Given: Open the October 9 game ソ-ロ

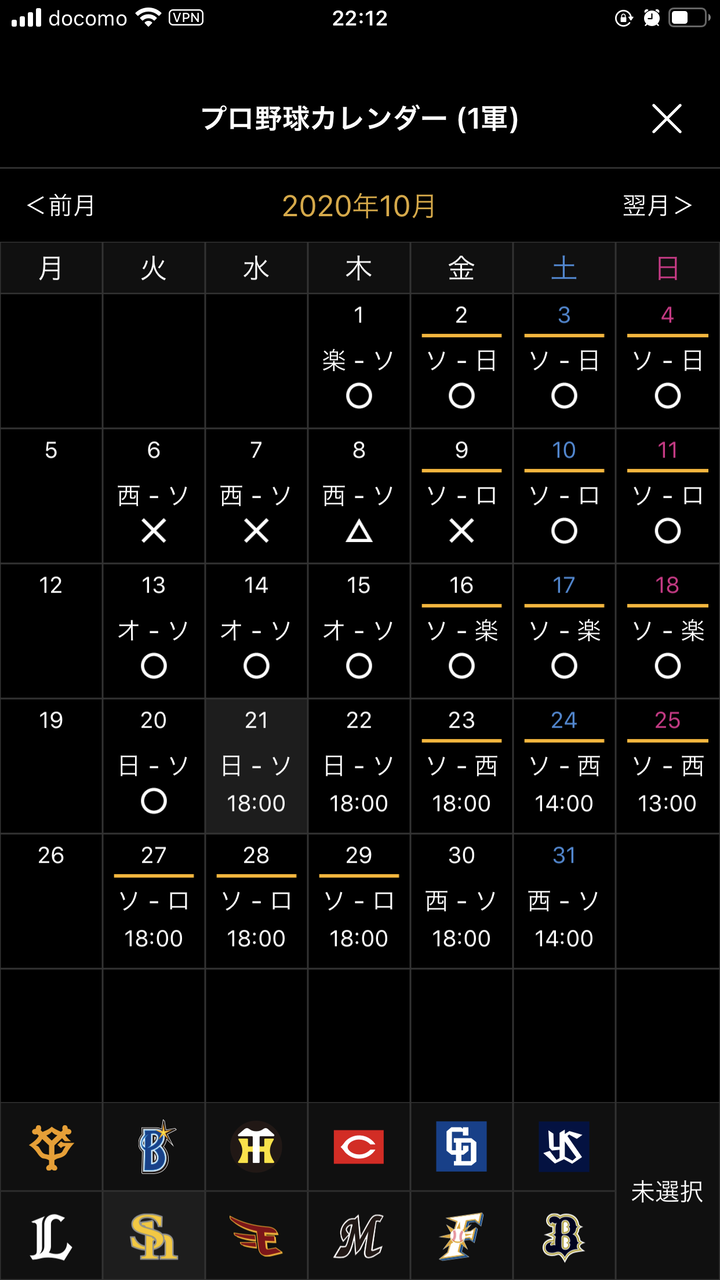Looking at the screenshot, I should [x=461, y=496].
